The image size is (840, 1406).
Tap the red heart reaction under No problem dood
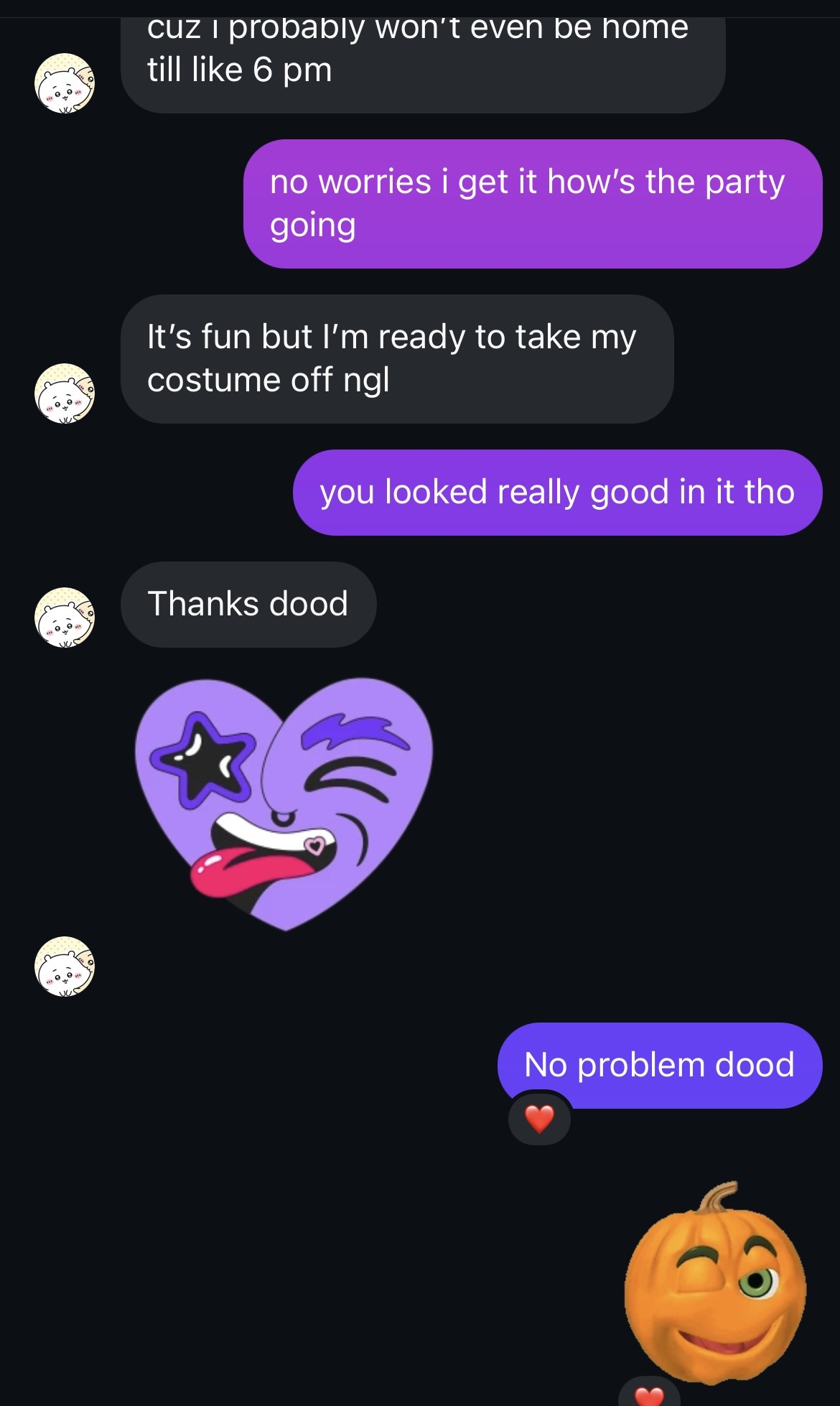coord(540,1117)
